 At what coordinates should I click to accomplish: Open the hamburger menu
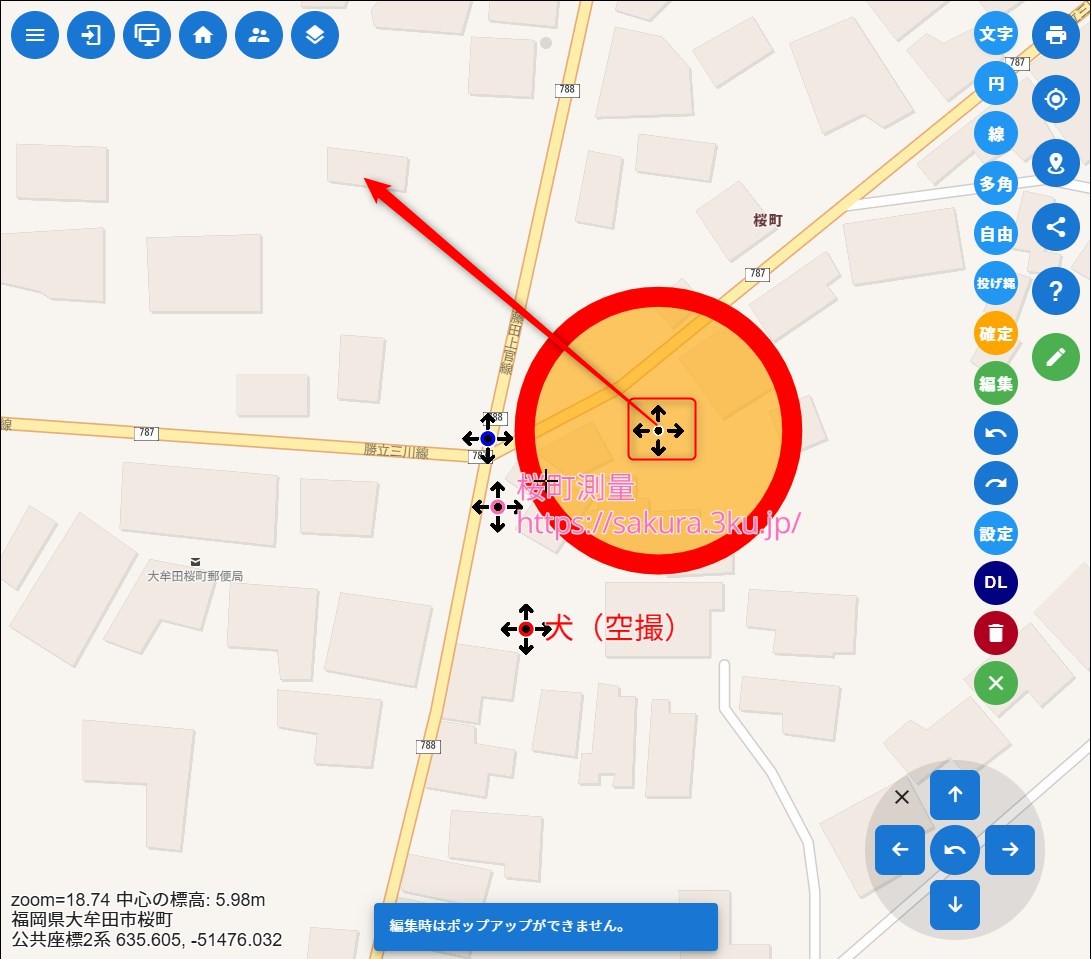tap(35, 36)
